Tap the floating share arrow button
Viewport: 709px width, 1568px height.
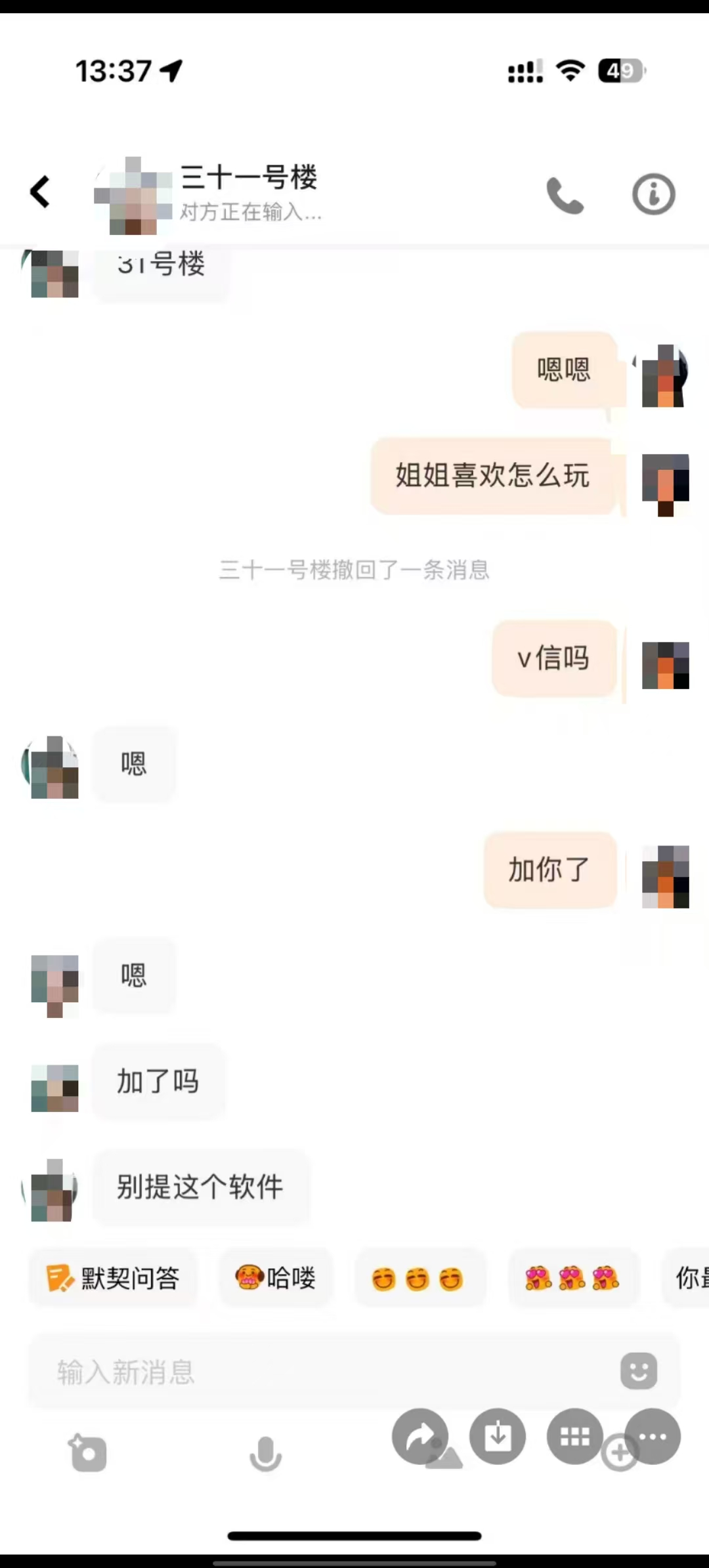point(420,1437)
